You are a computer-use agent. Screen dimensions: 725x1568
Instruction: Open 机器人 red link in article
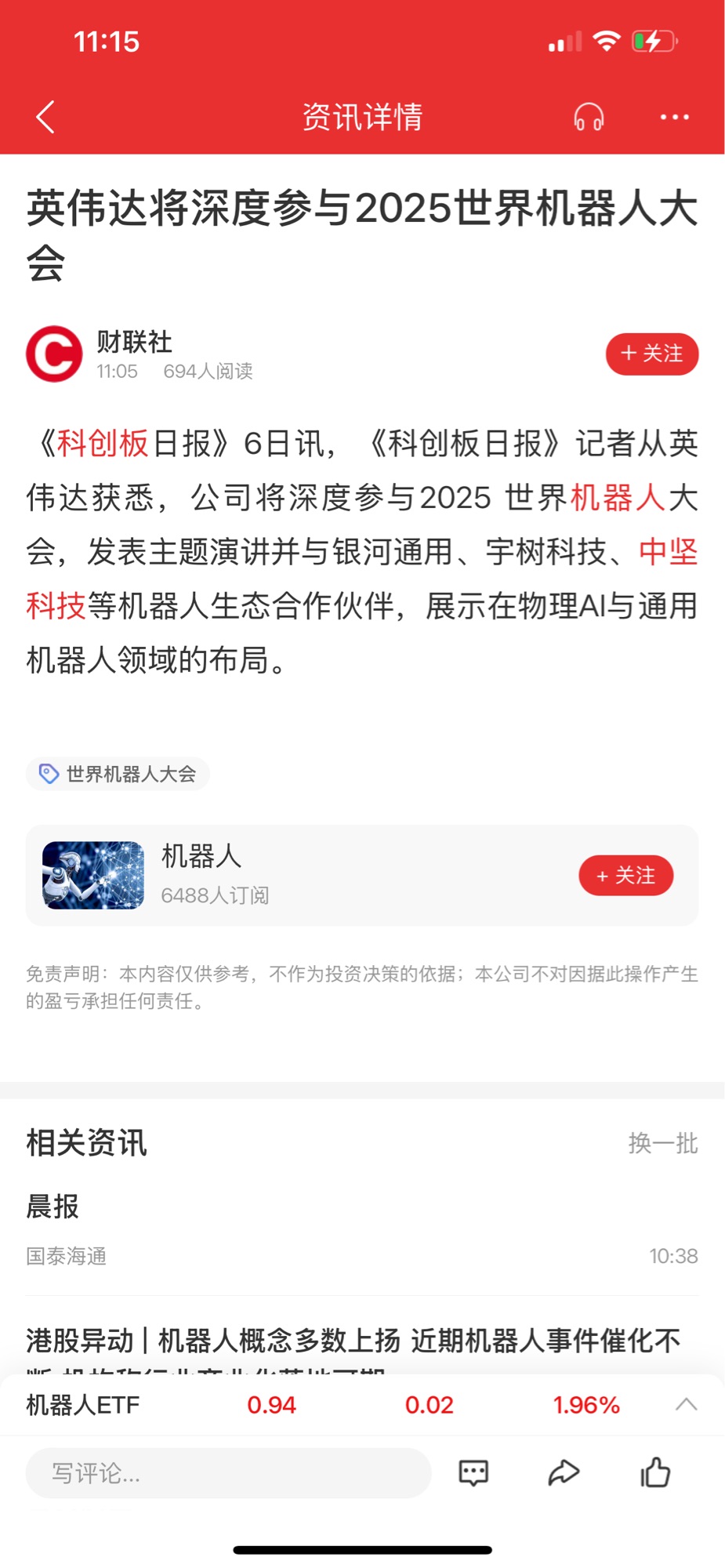point(618,498)
